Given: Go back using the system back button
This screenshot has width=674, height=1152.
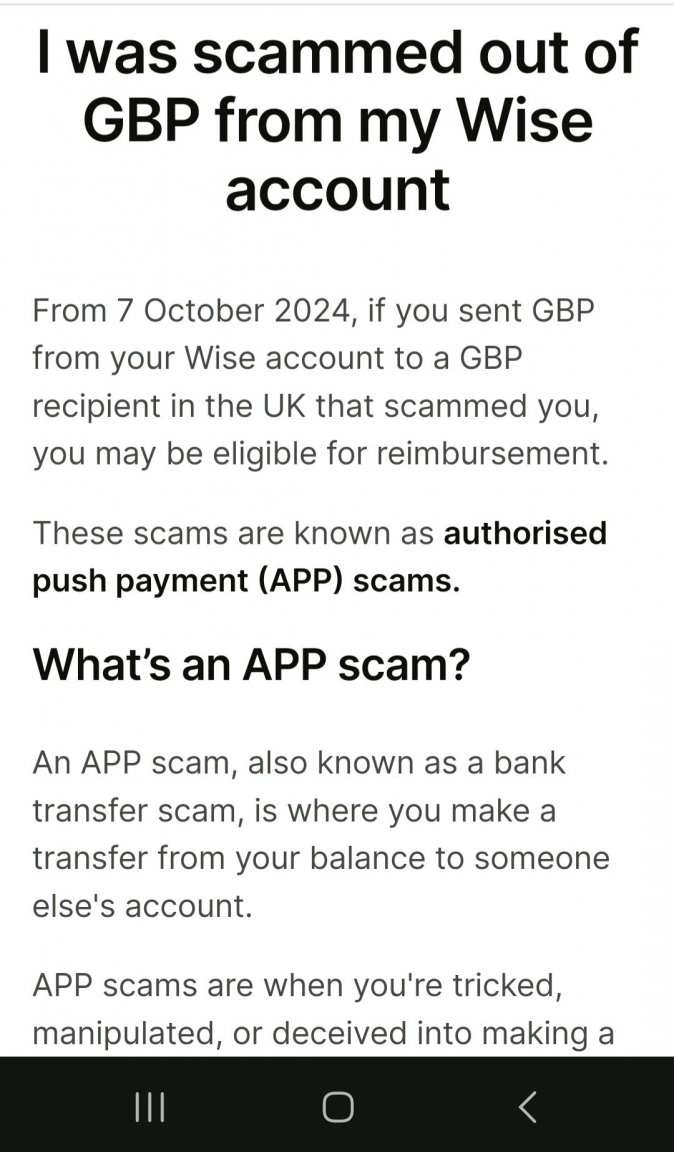Looking at the screenshot, I should click(527, 1106).
